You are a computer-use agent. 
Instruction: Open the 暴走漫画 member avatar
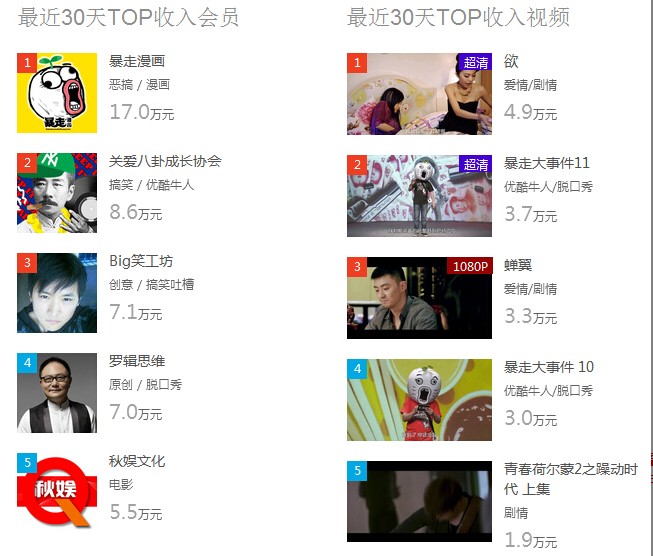click(x=57, y=93)
